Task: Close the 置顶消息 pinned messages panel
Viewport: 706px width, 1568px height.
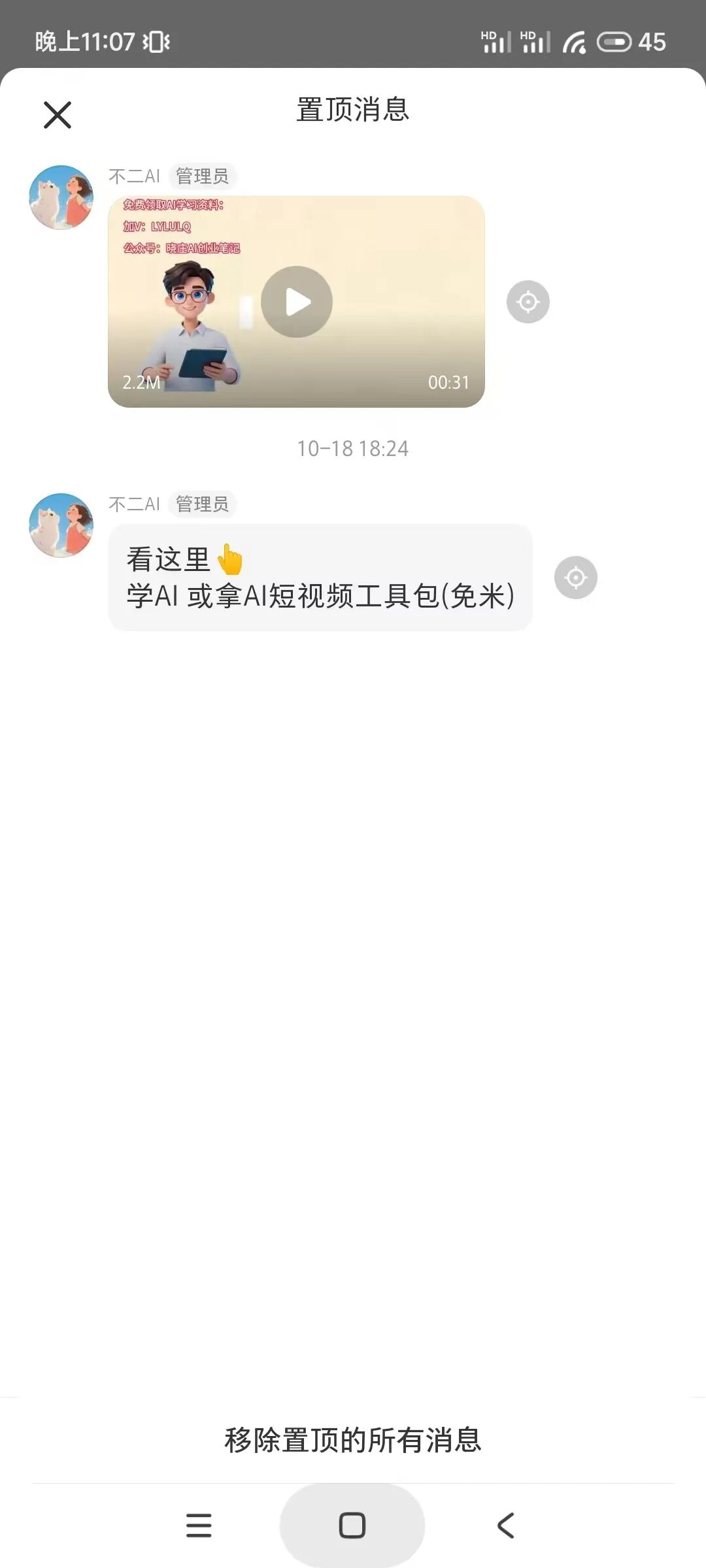Action: [58, 115]
